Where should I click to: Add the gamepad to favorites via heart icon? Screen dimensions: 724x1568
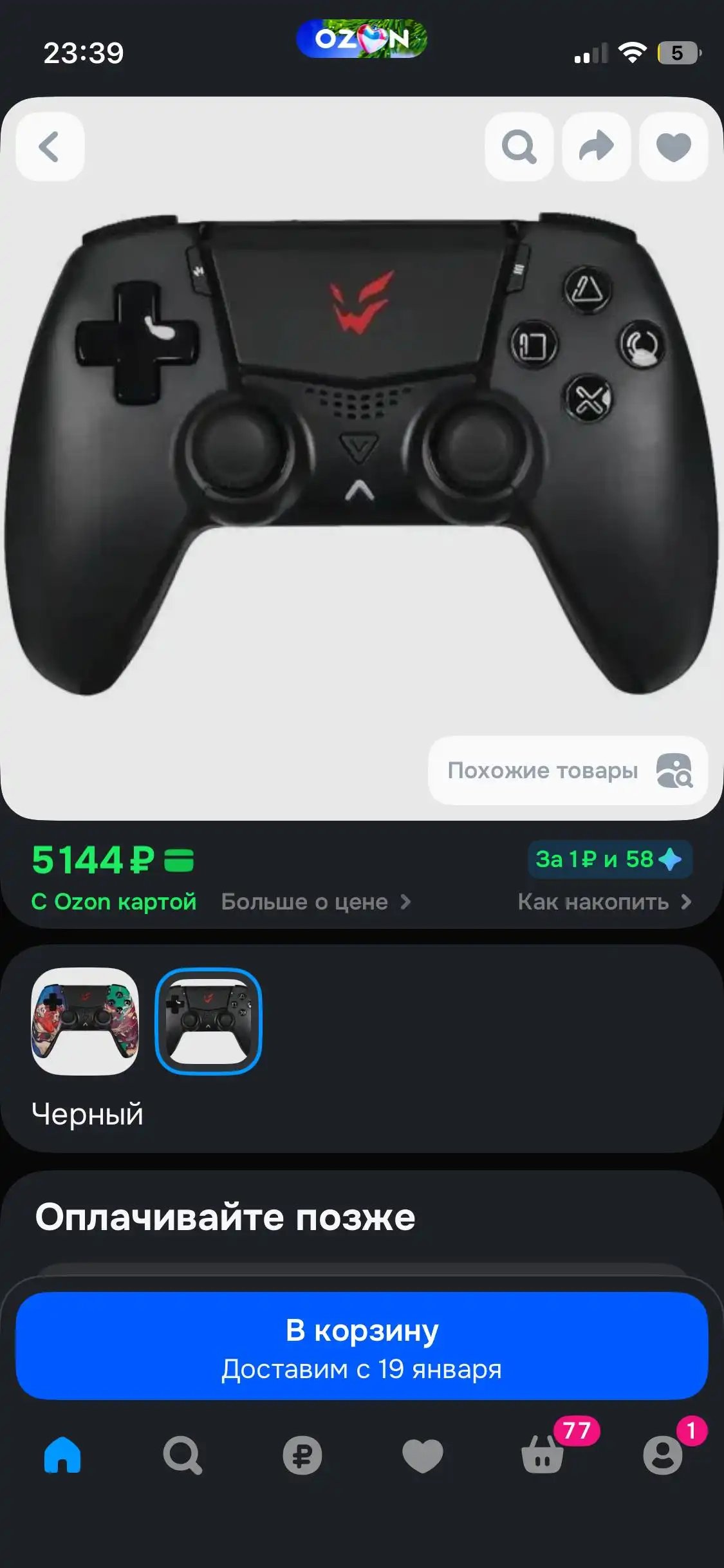tap(673, 147)
